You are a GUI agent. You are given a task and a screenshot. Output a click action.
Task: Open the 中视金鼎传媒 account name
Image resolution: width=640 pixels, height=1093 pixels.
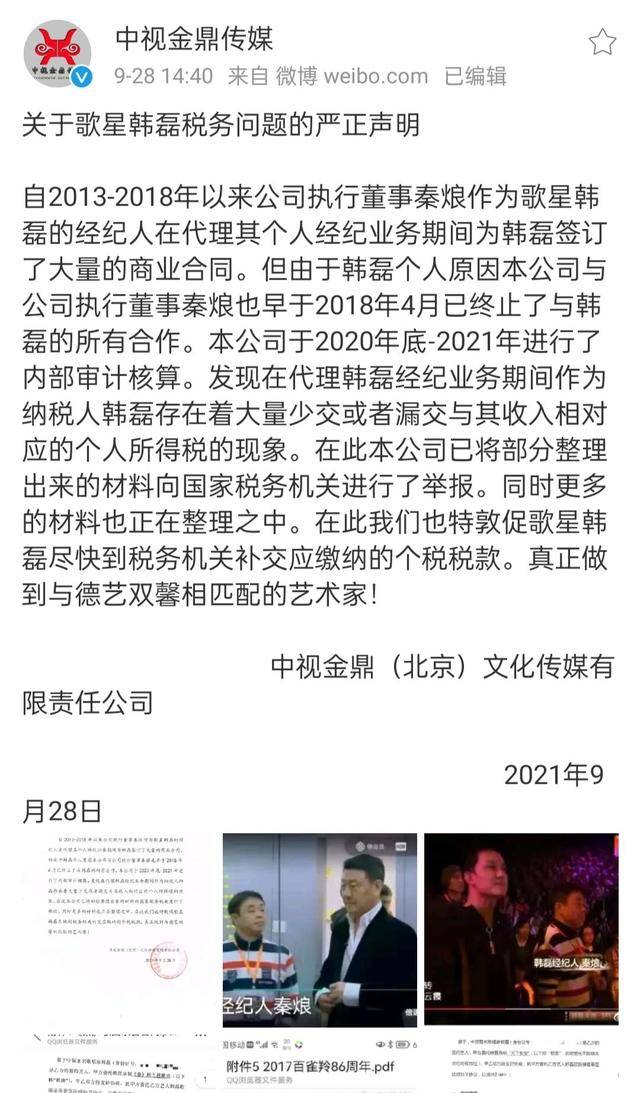tap(195, 38)
